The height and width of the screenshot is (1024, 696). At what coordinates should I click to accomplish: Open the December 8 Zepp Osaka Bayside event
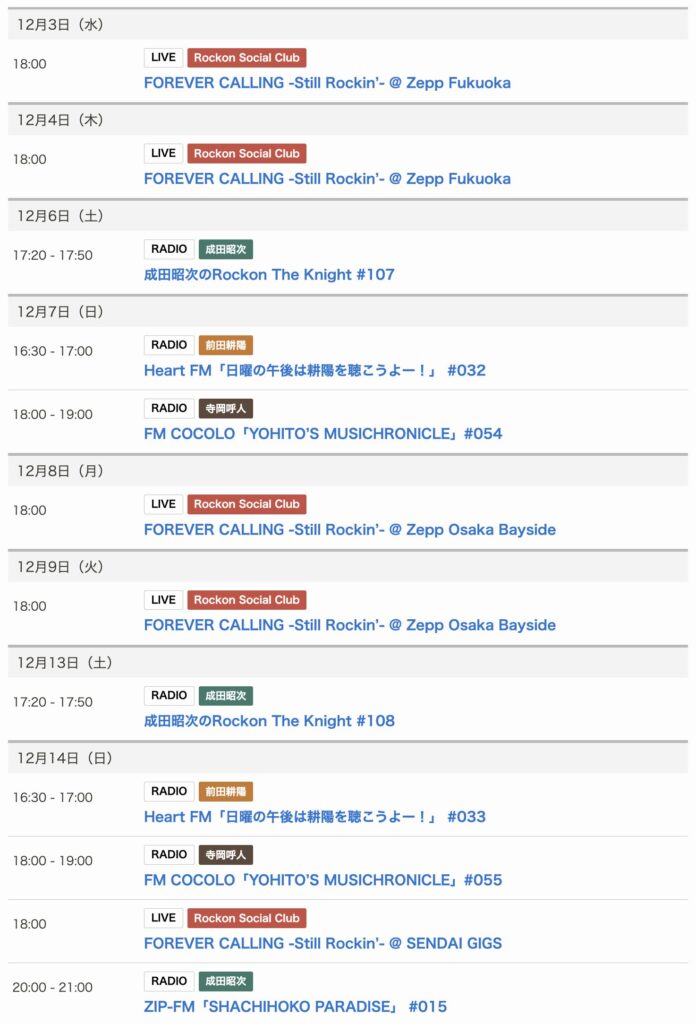pyautogui.click(x=349, y=530)
